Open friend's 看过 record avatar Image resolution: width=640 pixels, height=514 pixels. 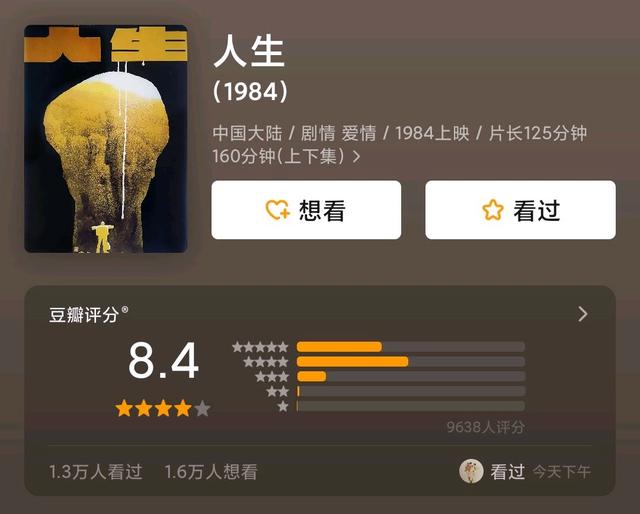pyautogui.click(x=471, y=471)
